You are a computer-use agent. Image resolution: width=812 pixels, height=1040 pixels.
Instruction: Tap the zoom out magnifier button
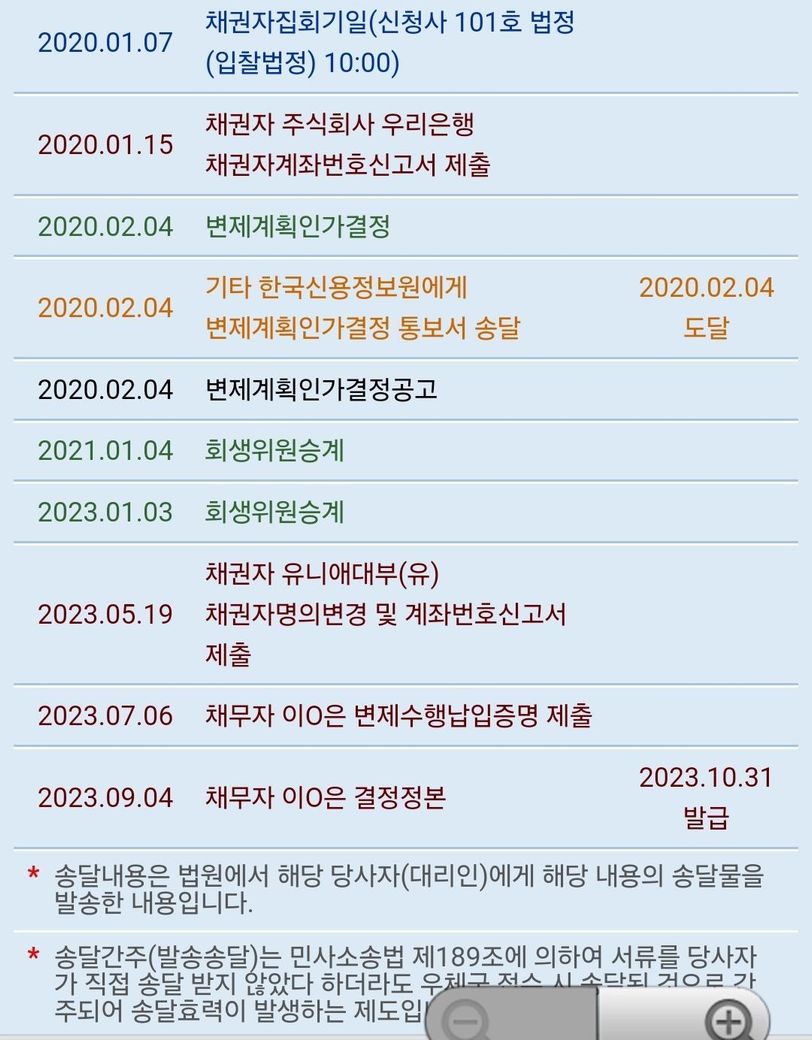tap(468, 1019)
